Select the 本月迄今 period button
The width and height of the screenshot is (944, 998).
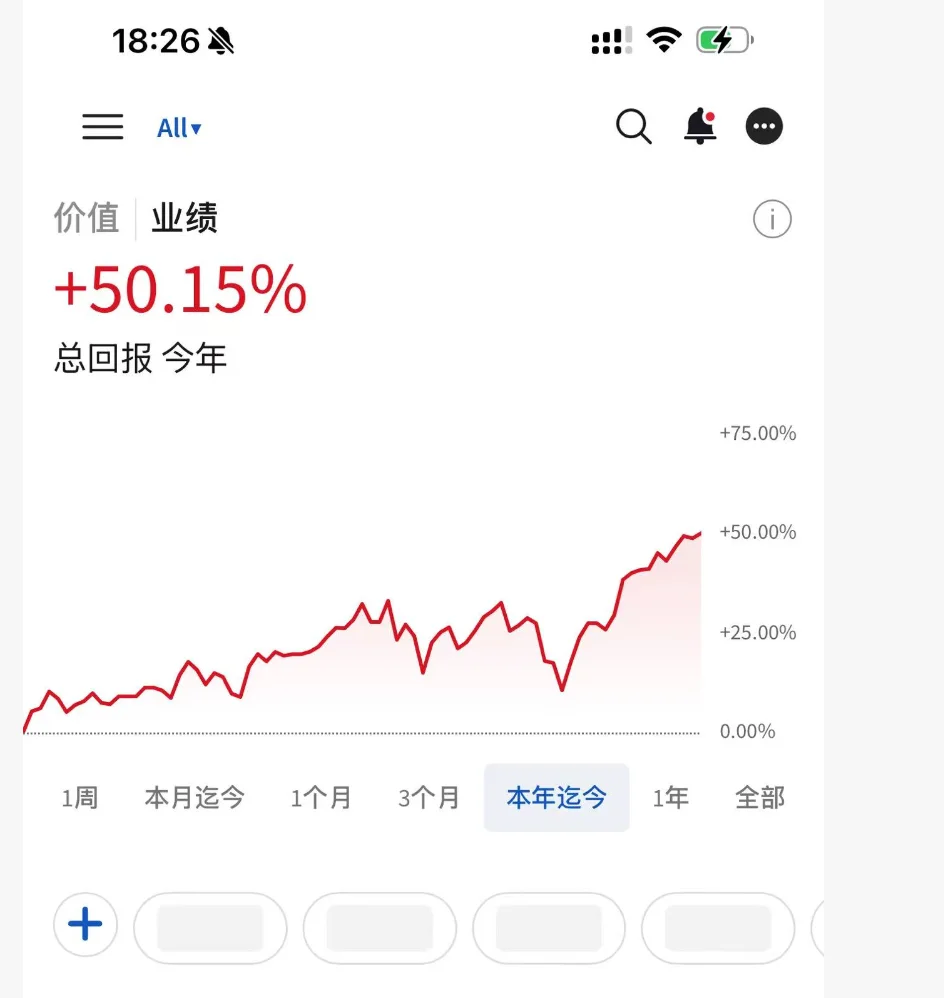(x=195, y=797)
